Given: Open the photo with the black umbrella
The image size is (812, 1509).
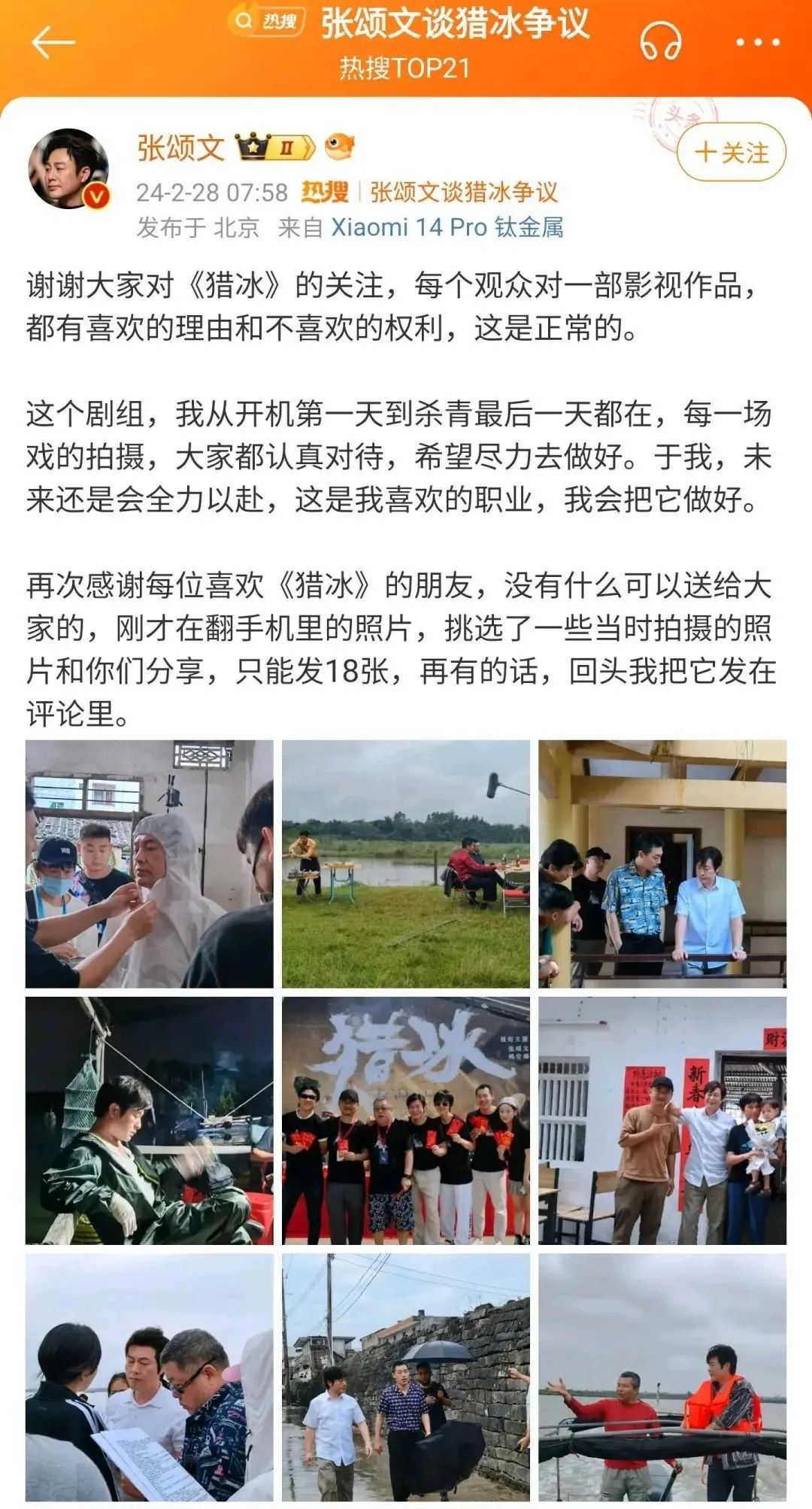Looking at the screenshot, I should 406,1377.
